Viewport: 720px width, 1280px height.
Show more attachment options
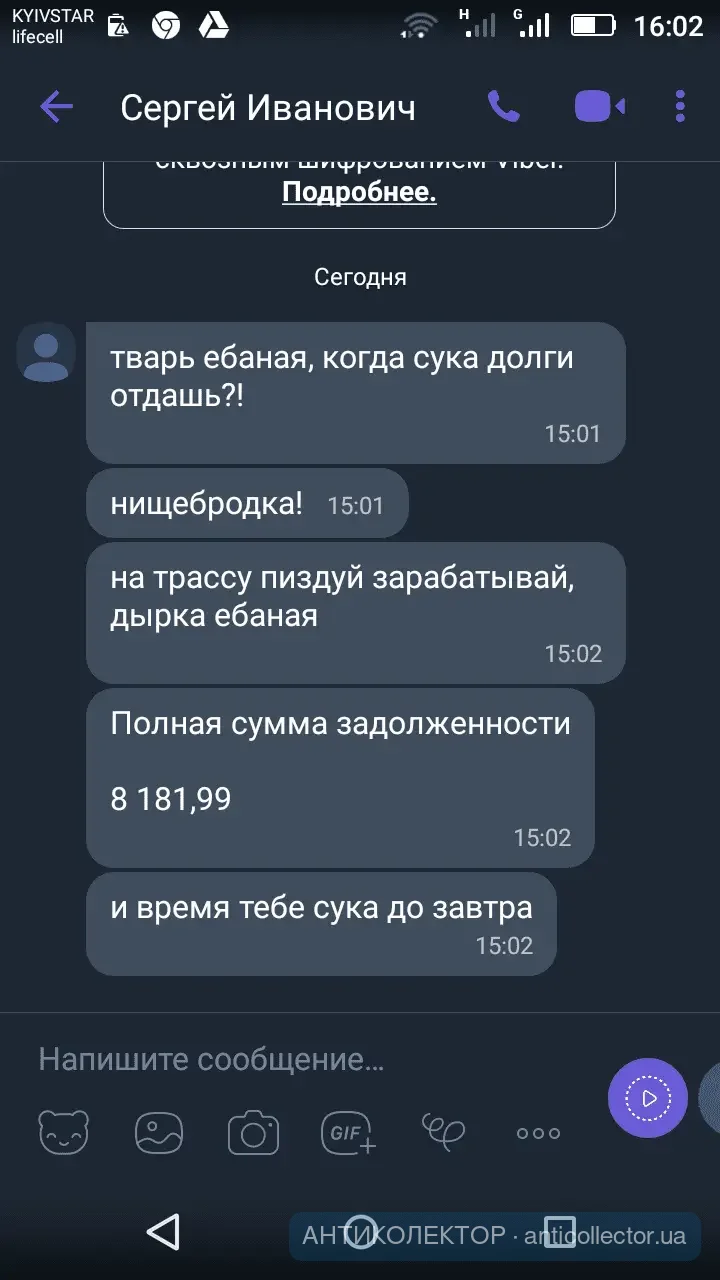click(x=538, y=1133)
